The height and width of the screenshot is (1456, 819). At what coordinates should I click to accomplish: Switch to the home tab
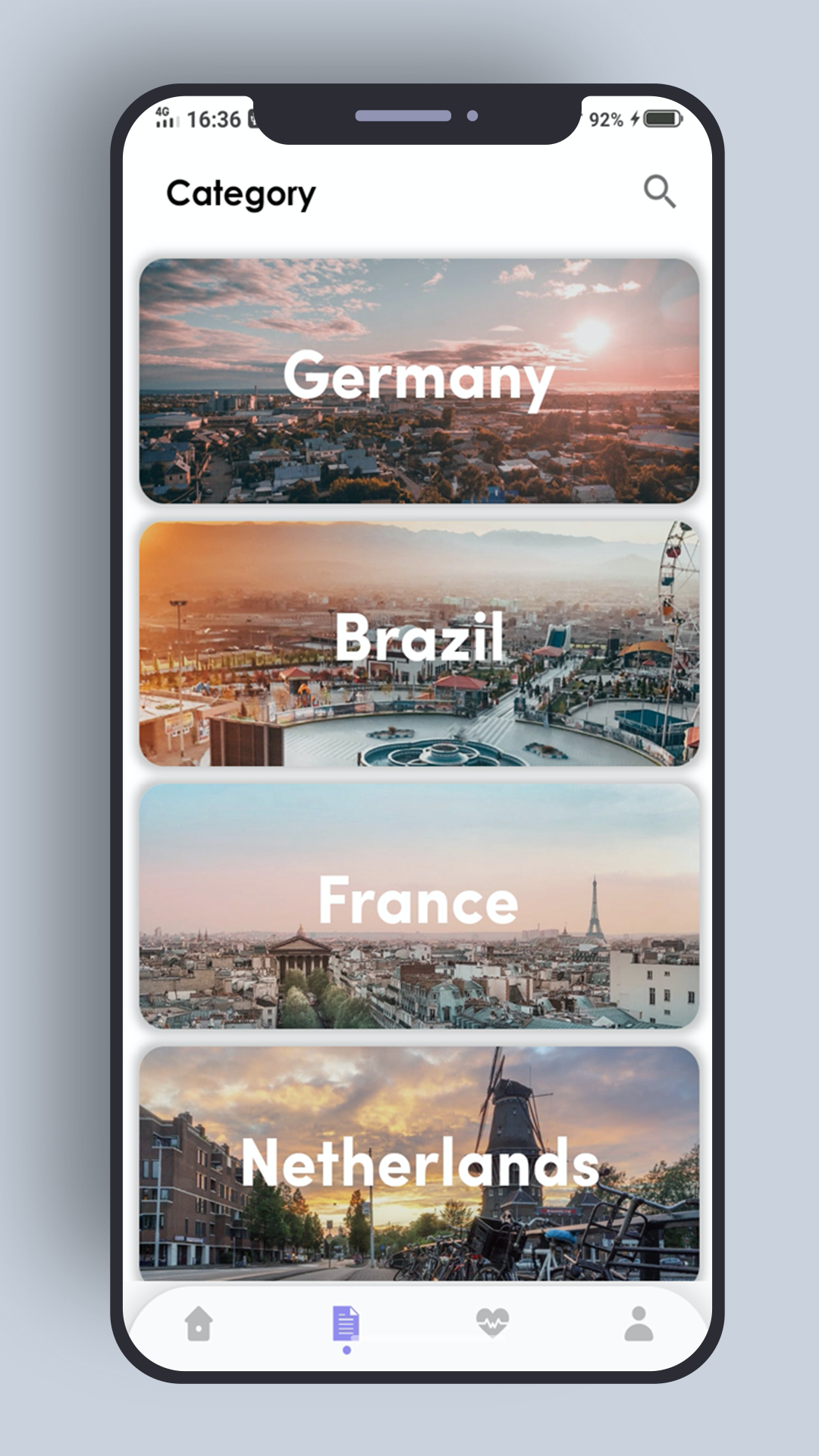point(199,1324)
